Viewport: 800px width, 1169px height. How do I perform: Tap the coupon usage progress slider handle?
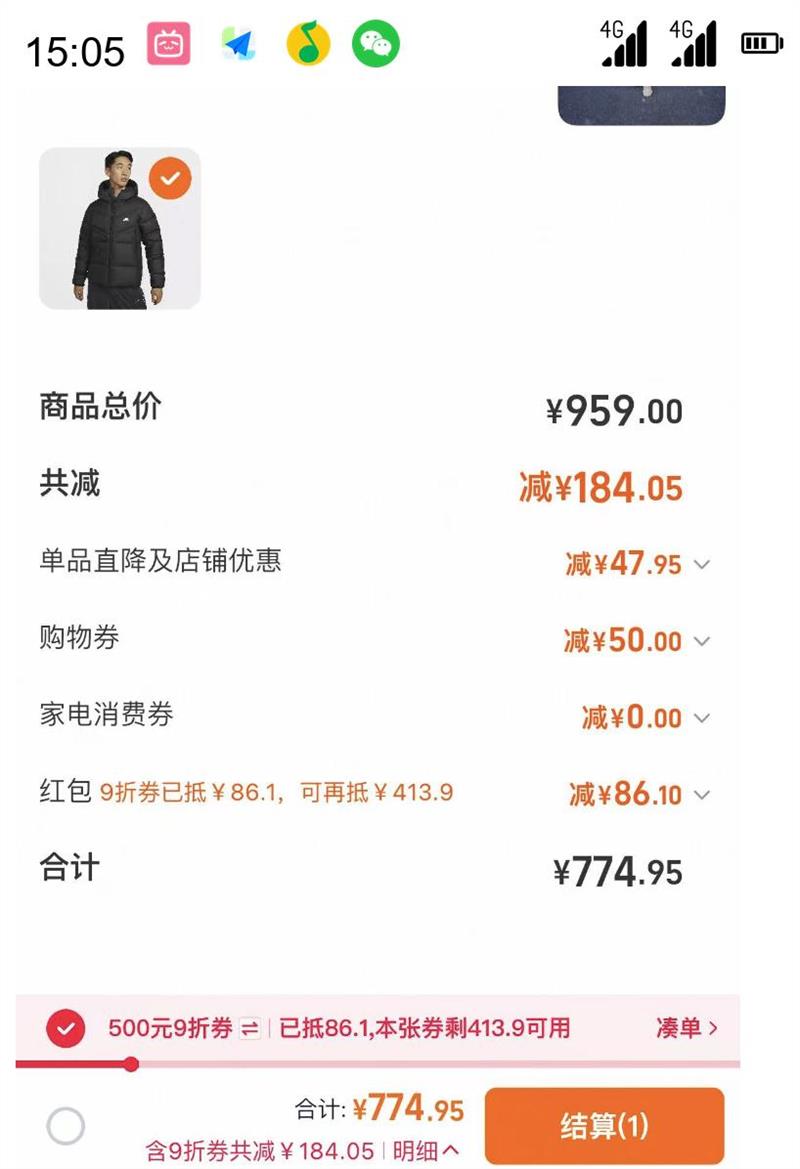(x=130, y=1063)
